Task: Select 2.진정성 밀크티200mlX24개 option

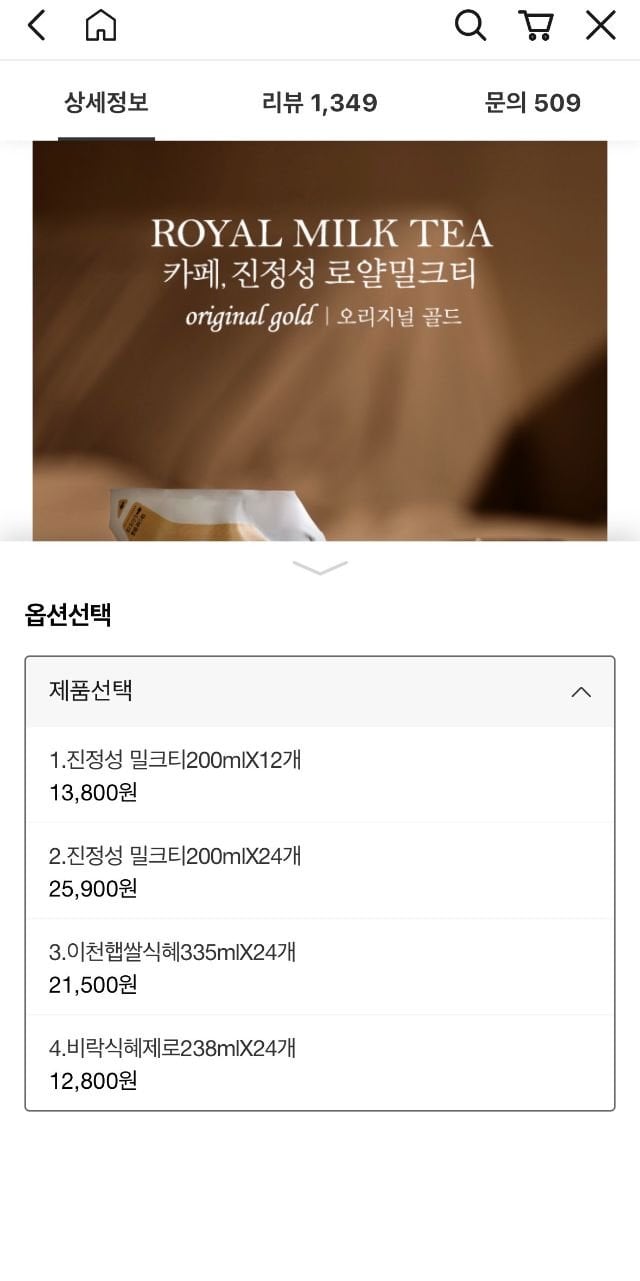Action: (320, 871)
